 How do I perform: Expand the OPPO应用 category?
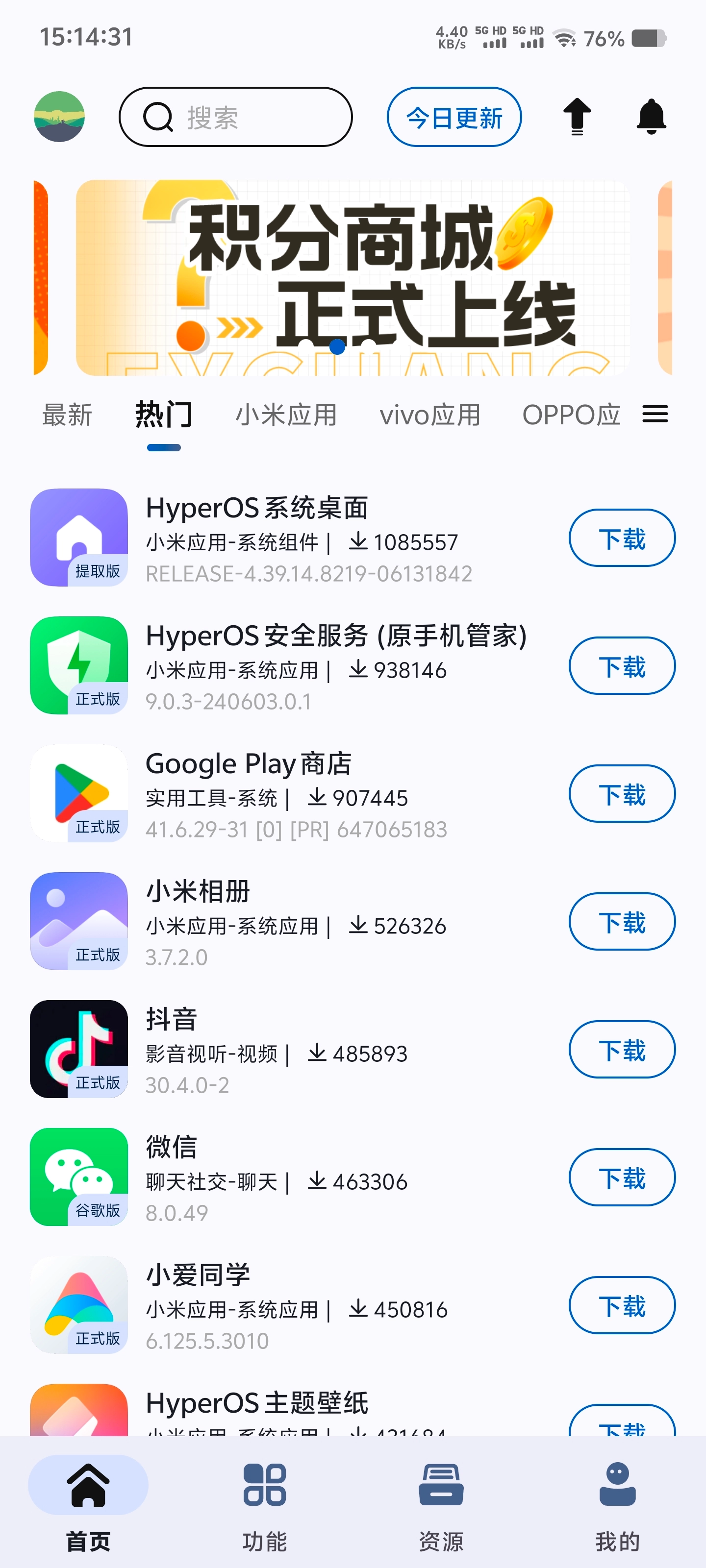point(571,413)
